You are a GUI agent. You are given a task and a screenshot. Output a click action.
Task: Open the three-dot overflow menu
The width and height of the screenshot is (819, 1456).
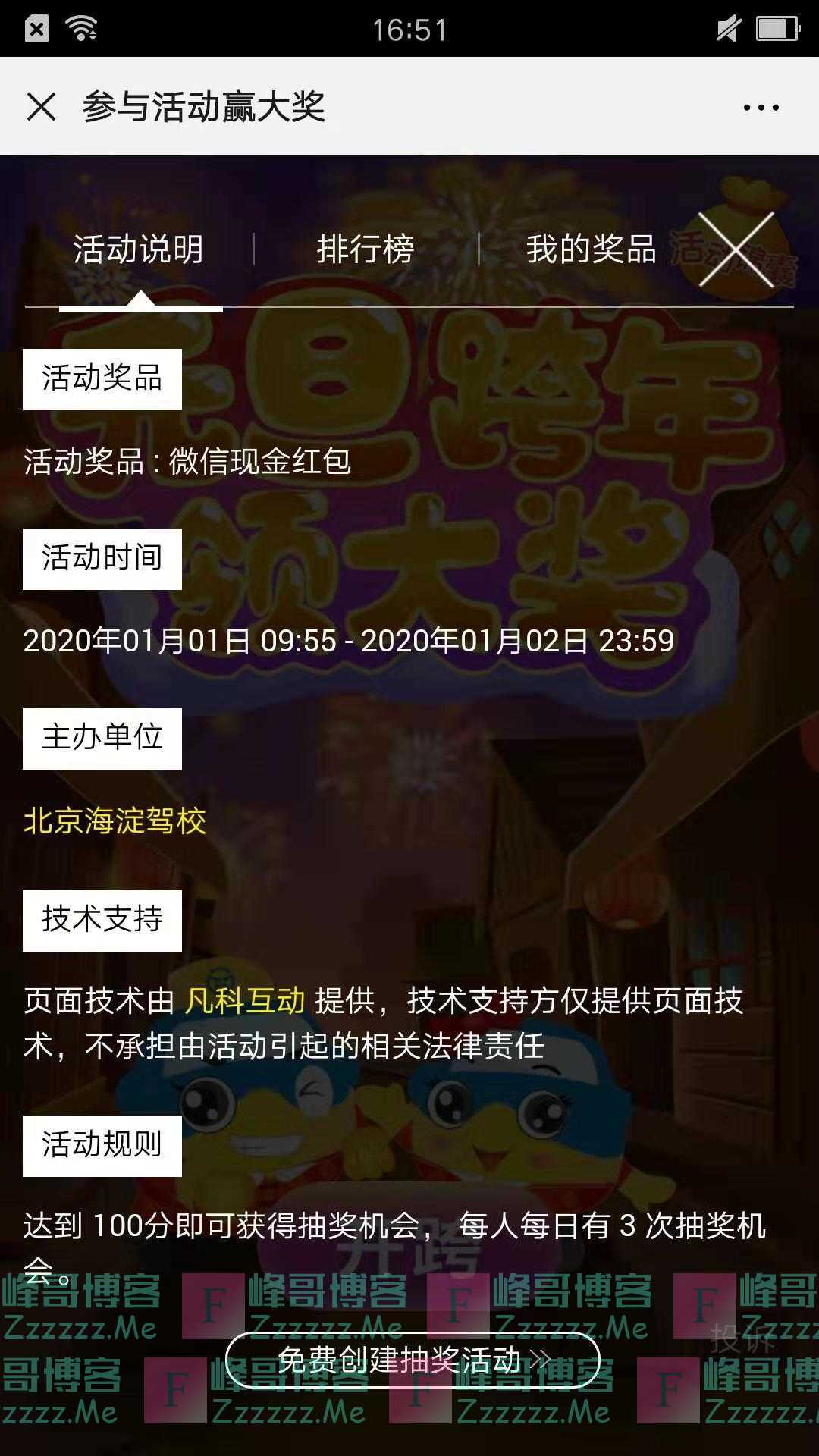pyautogui.click(x=761, y=107)
